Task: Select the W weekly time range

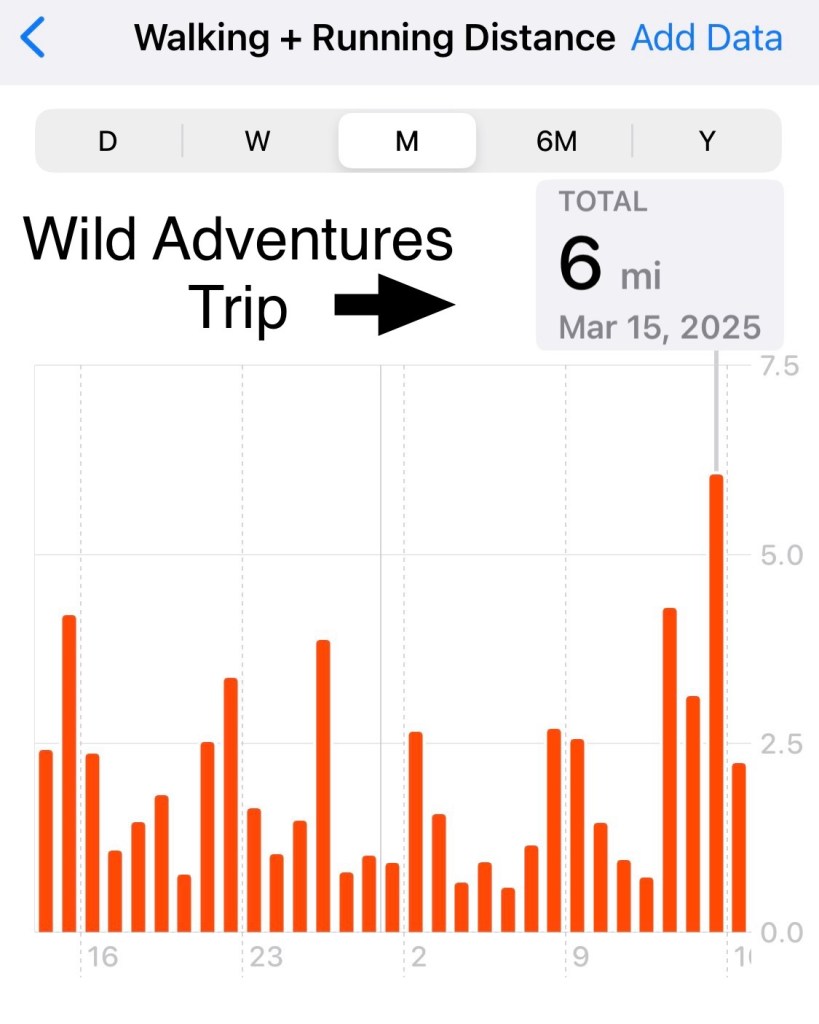Action: pyautogui.click(x=256, y=141)
